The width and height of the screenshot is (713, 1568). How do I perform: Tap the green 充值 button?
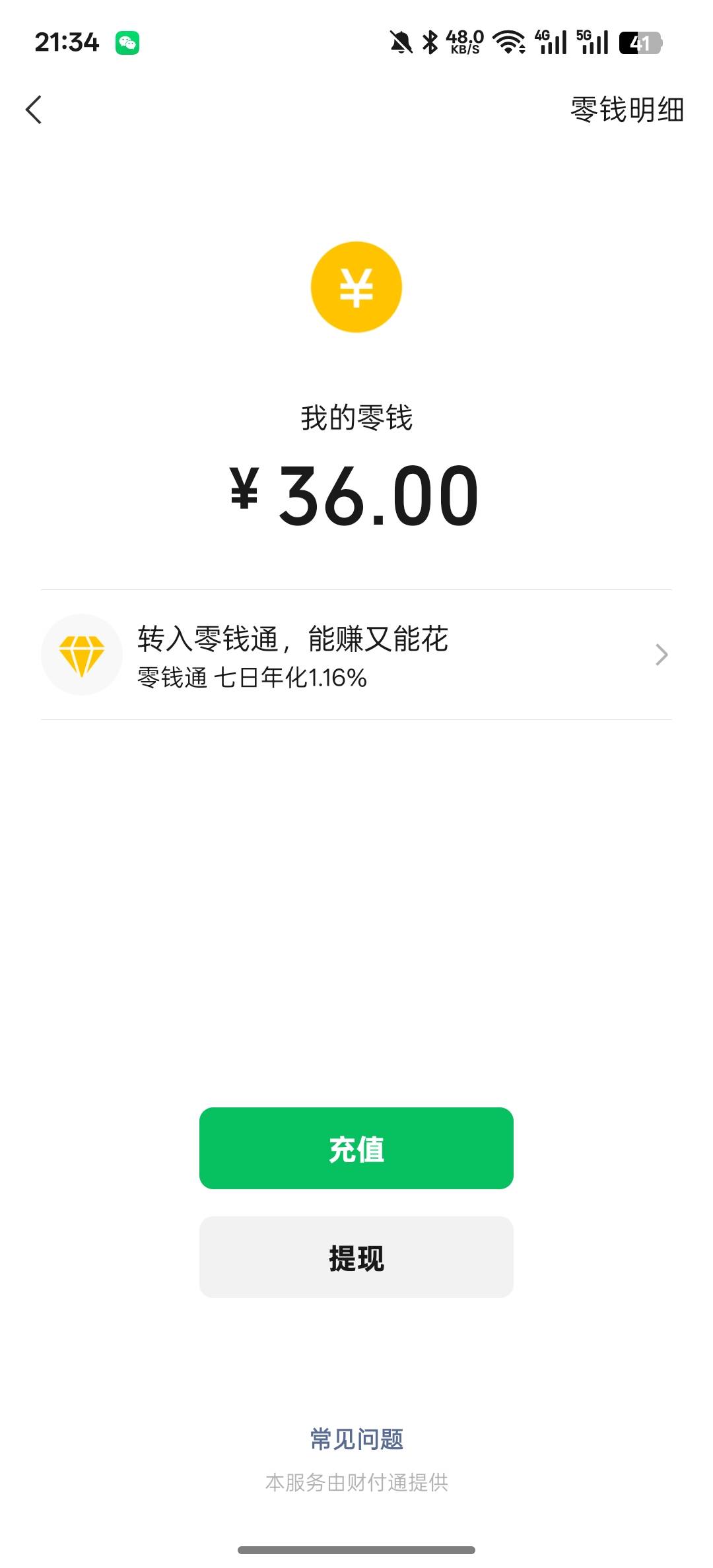click(x=356, y=1148)
